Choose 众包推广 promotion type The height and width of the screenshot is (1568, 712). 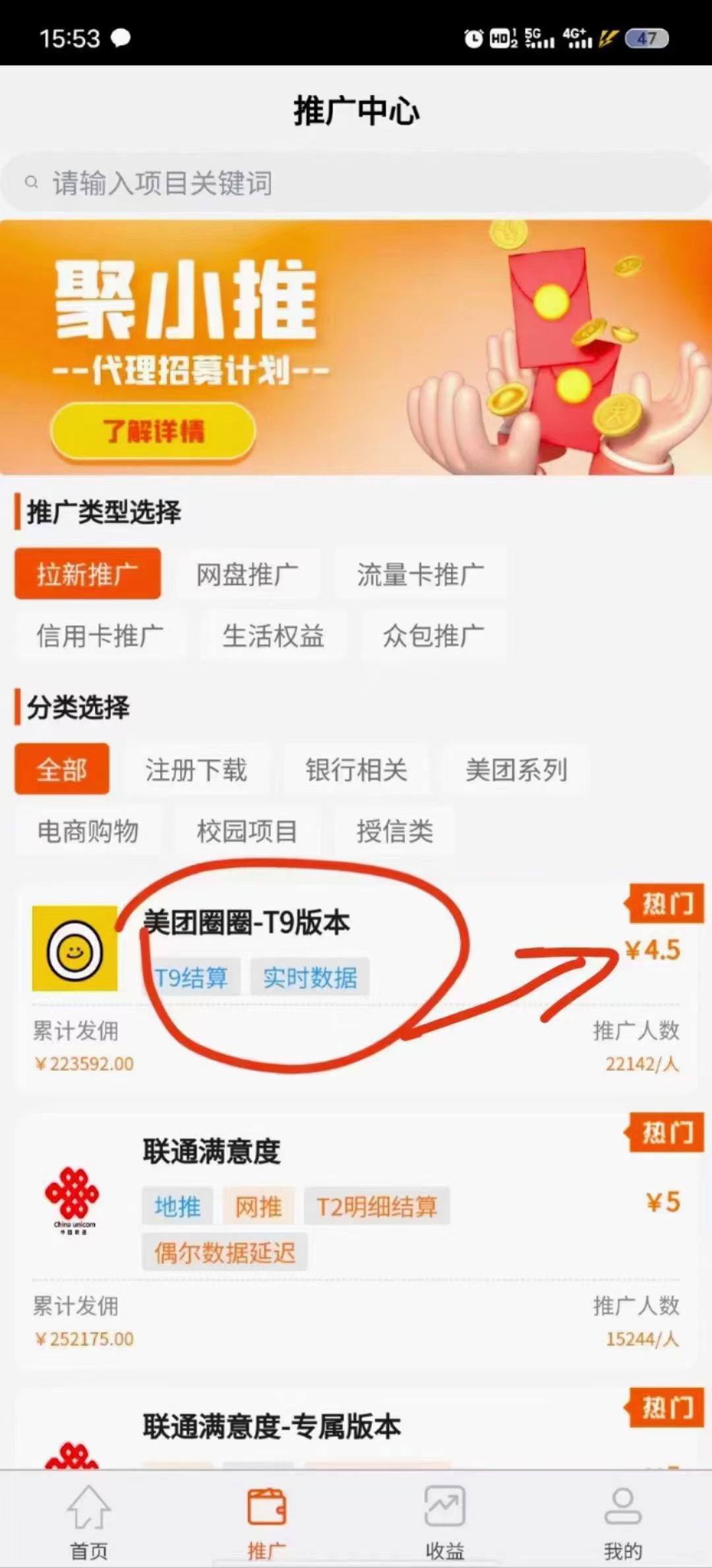pyautogui.click(x=433, y=636)
